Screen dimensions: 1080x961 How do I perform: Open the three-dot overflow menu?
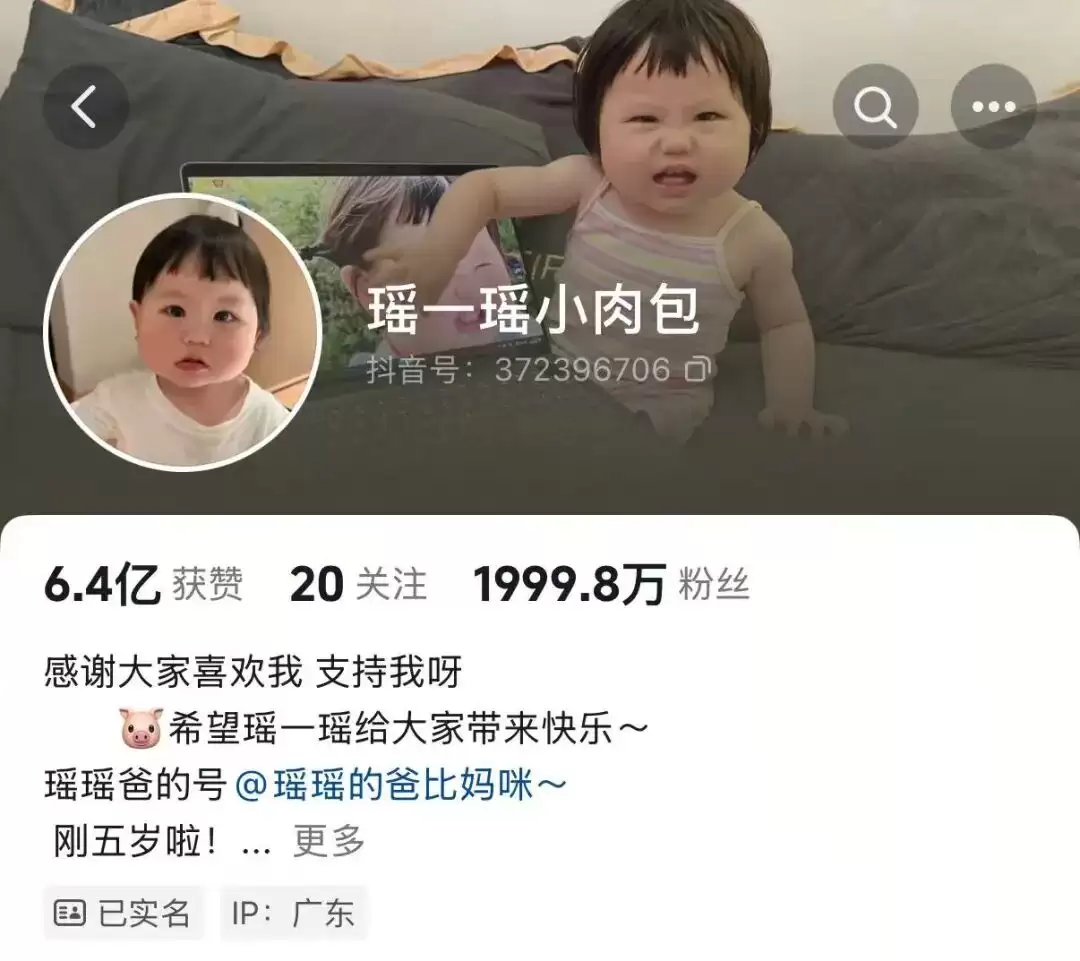[x=992, y=107]
